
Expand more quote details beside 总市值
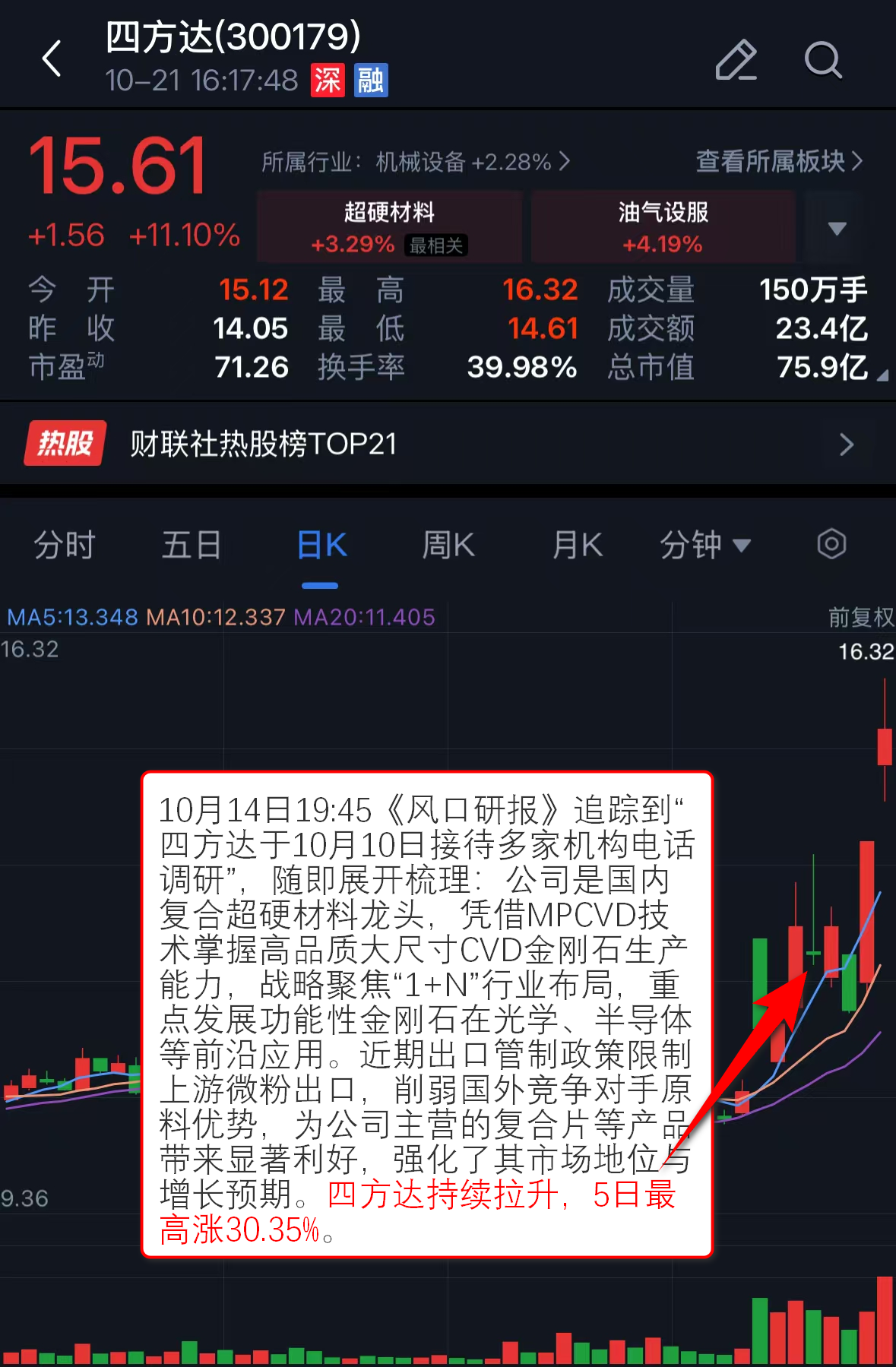(x=882, y=375)
